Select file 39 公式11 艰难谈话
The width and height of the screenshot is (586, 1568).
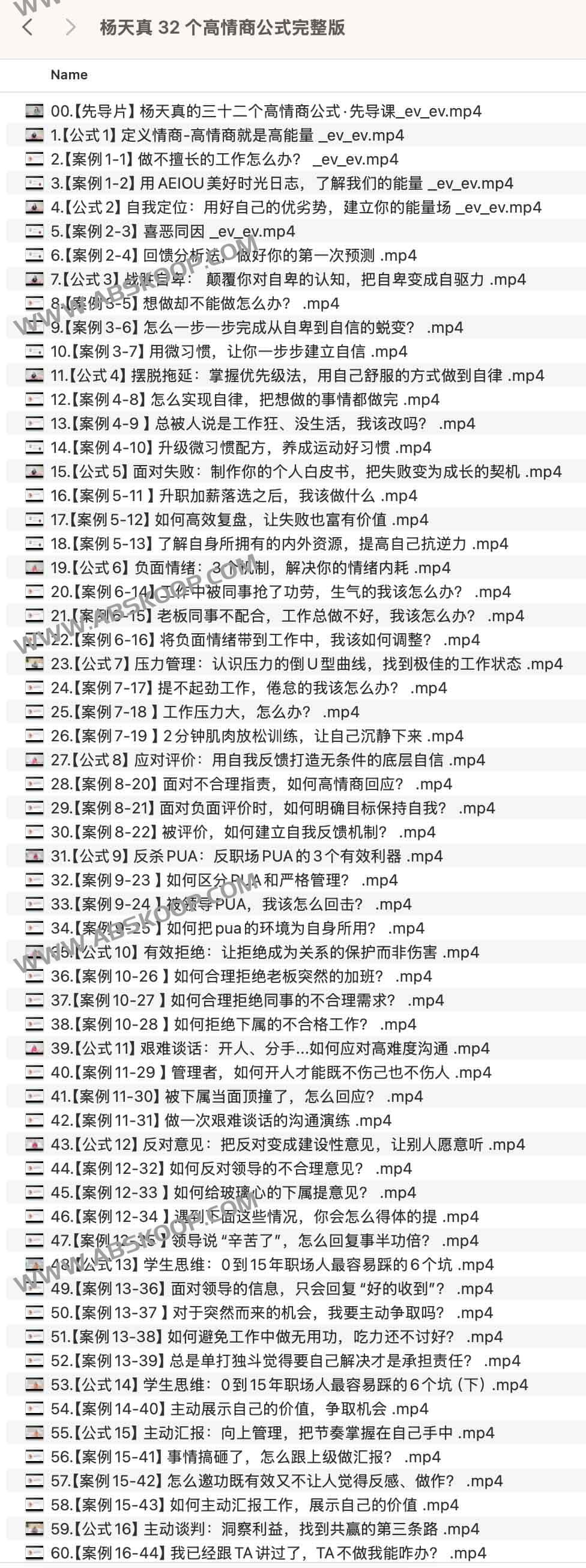coord(270,1049)
